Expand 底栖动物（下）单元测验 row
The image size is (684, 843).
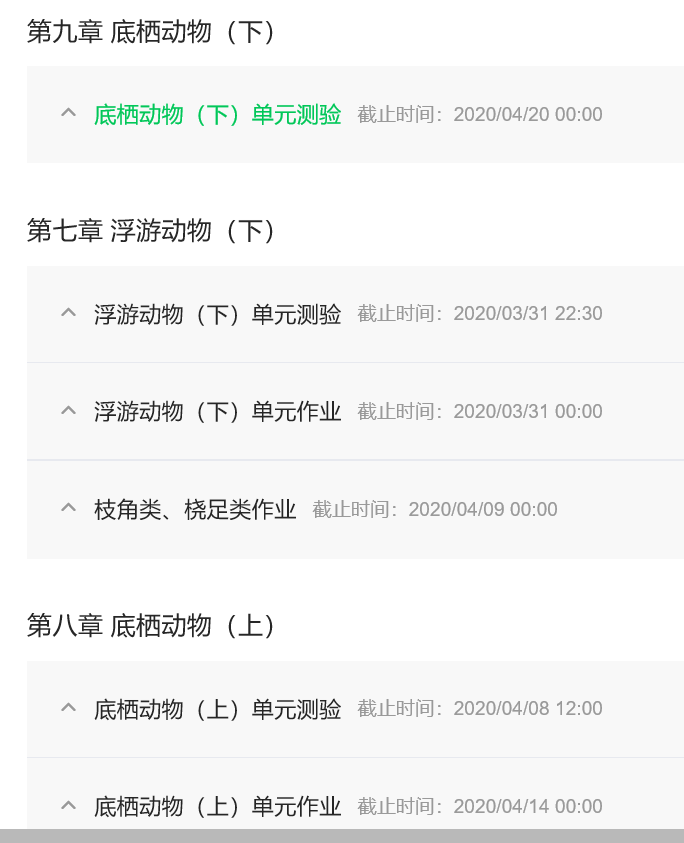(68, 114)
